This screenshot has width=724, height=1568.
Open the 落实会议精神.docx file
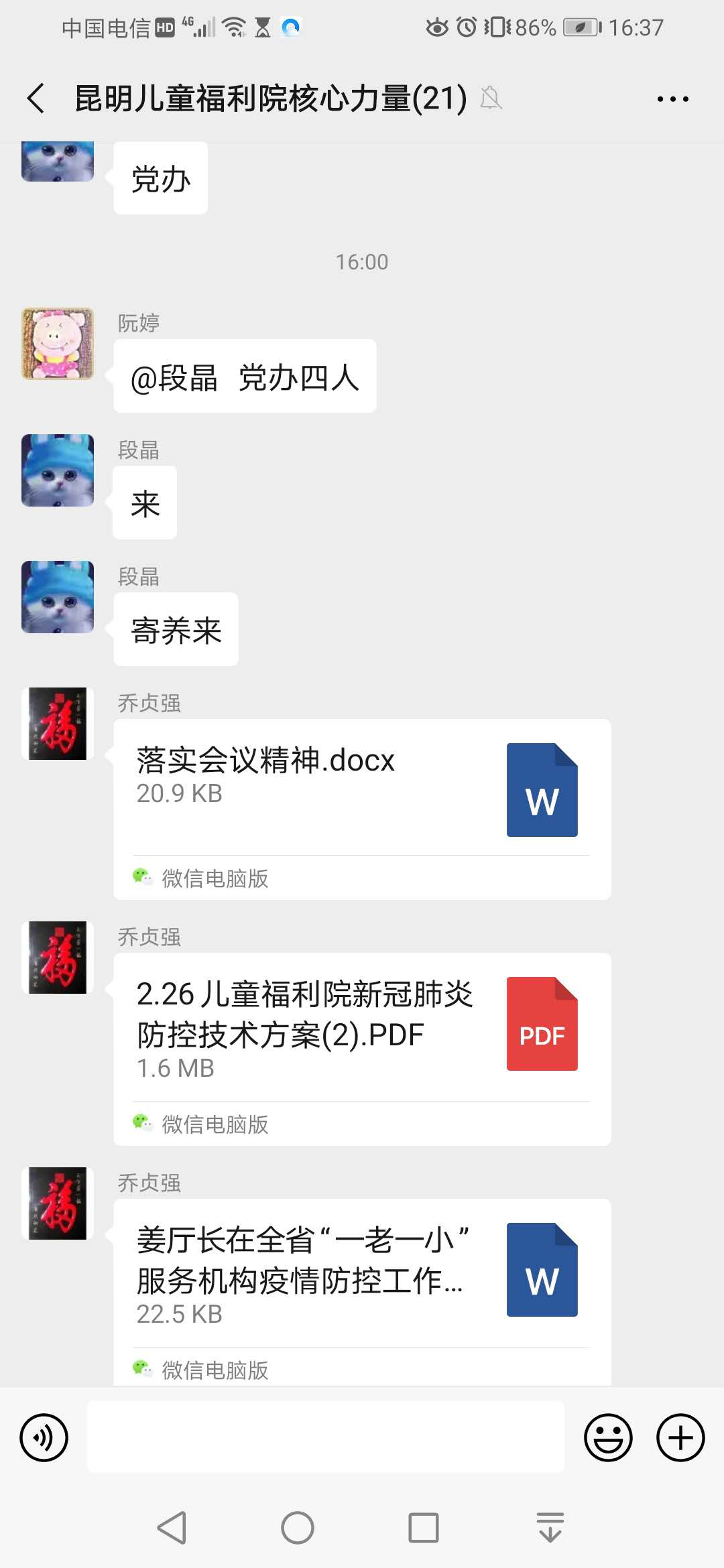(x=362, y=809)
